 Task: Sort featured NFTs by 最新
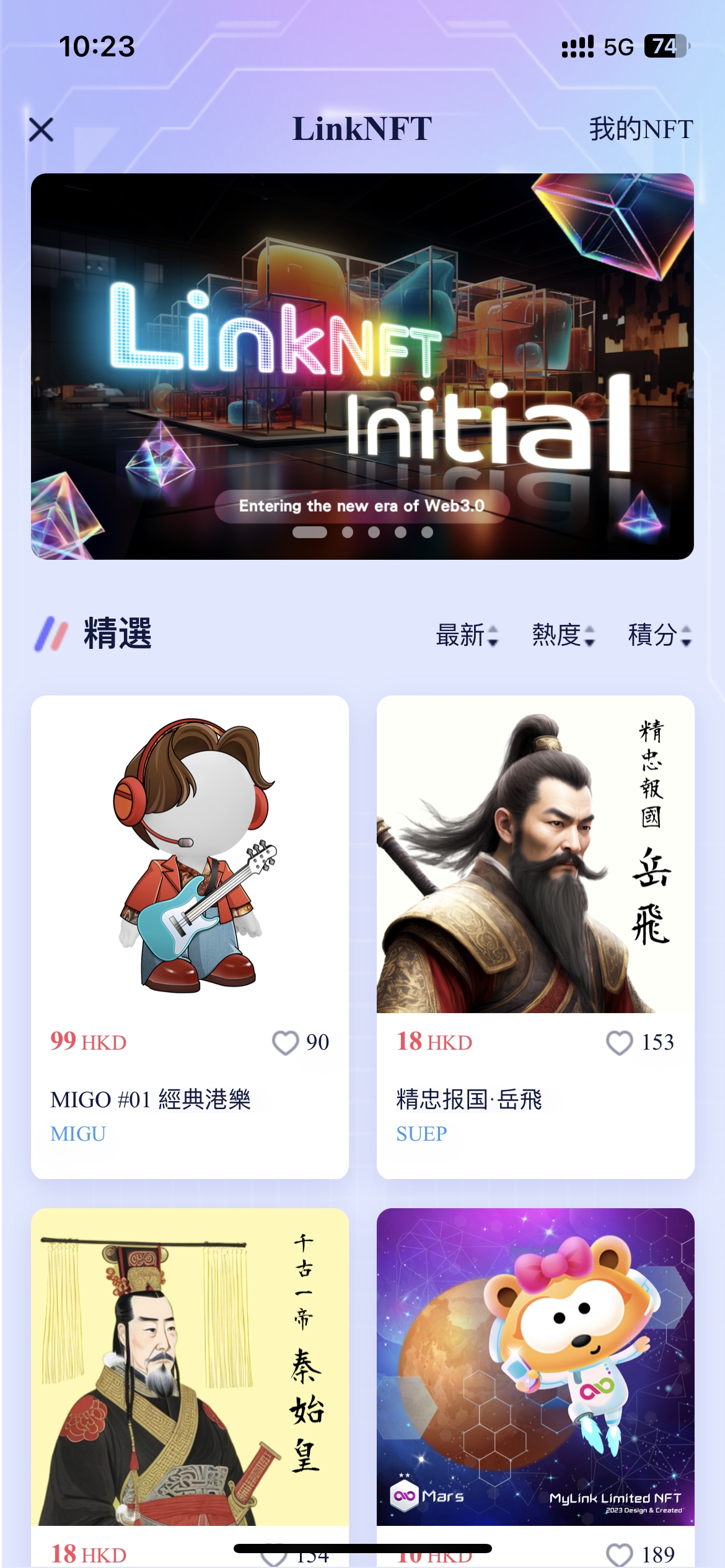click(x=466, y=635)
